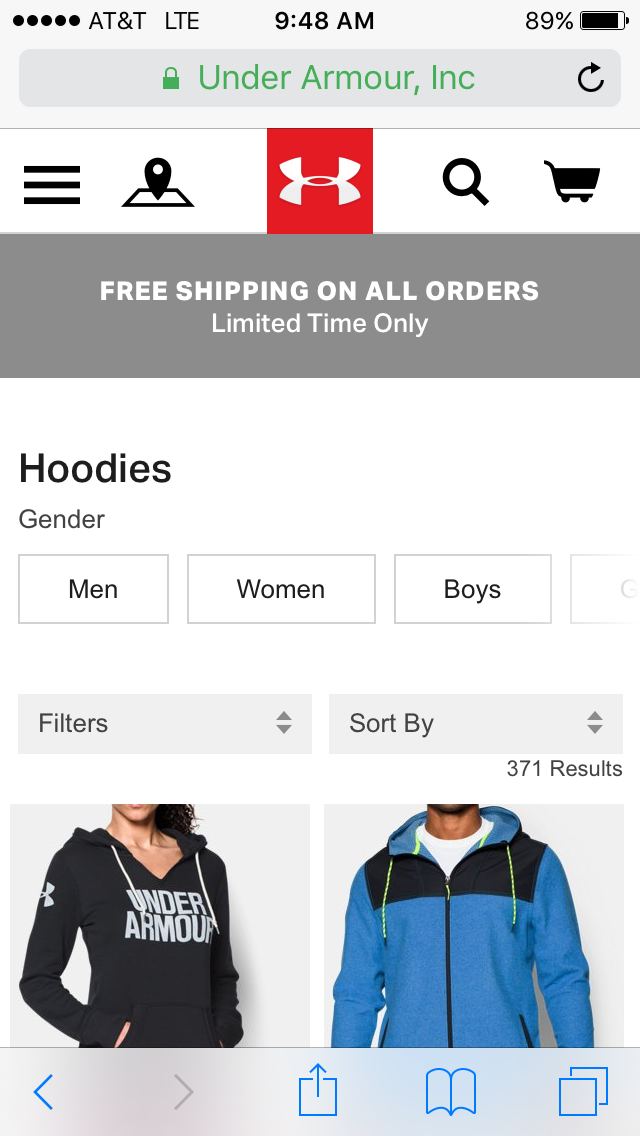
Task: Open the hamburger menu
Action: tap(51, 184)
